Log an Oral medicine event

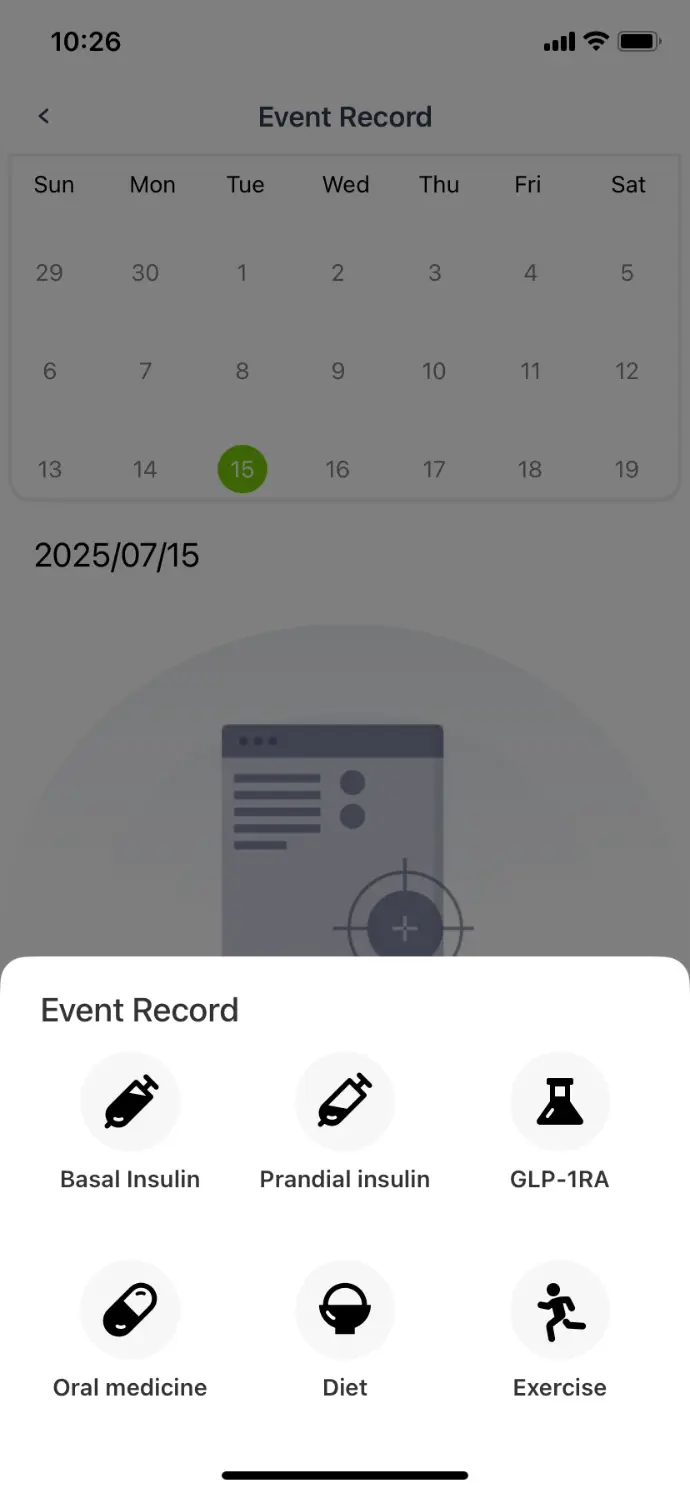(130, 1310)
